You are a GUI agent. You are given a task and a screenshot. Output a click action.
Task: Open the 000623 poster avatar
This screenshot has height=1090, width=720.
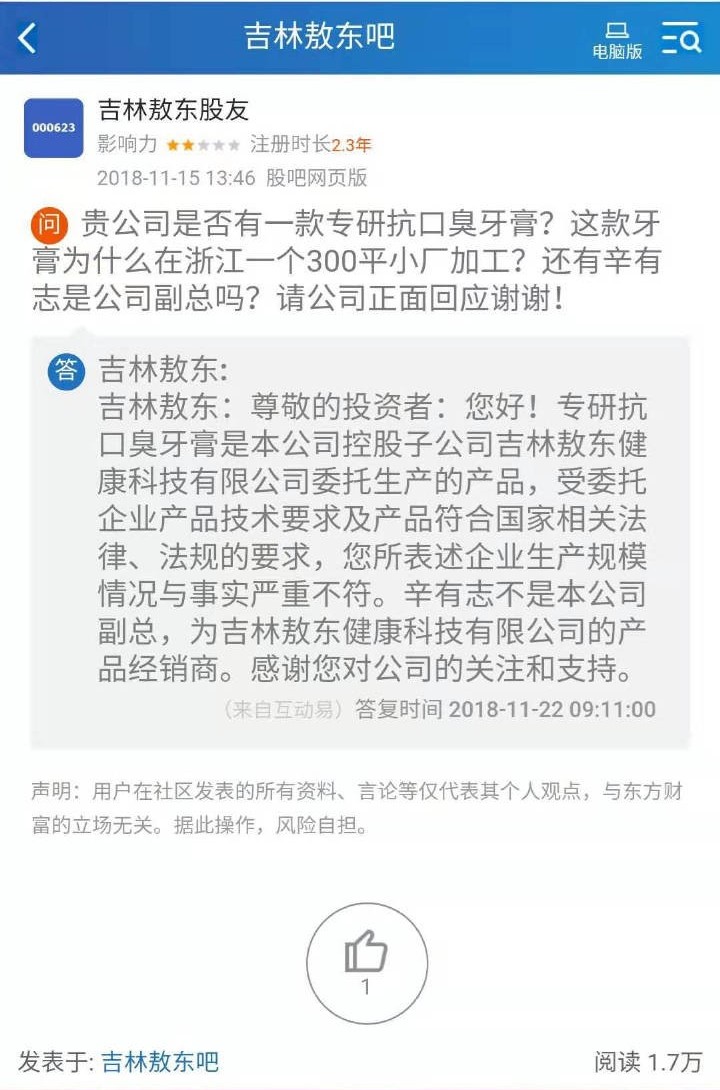coord(54,128)
